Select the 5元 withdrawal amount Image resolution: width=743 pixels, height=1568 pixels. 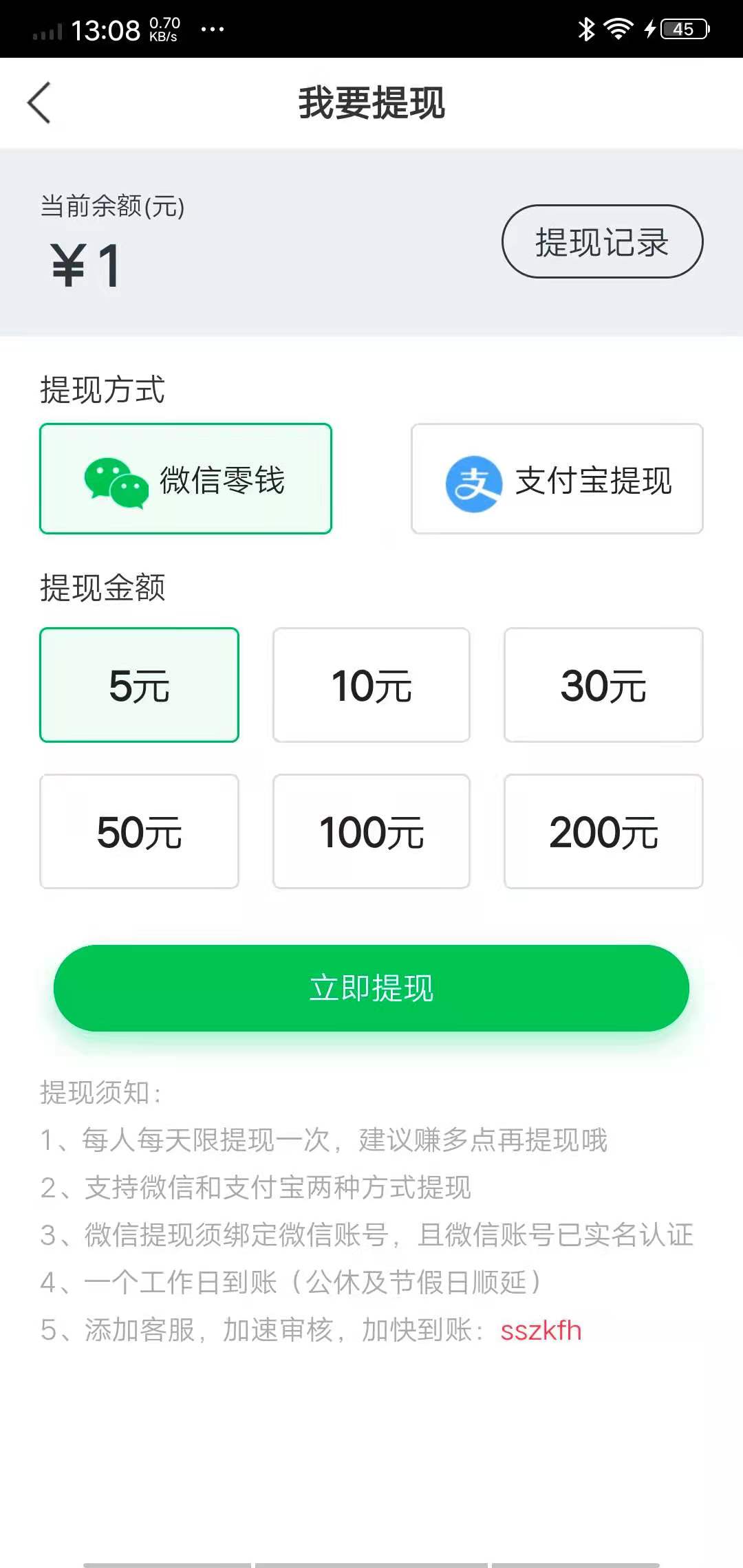(139, 684)
